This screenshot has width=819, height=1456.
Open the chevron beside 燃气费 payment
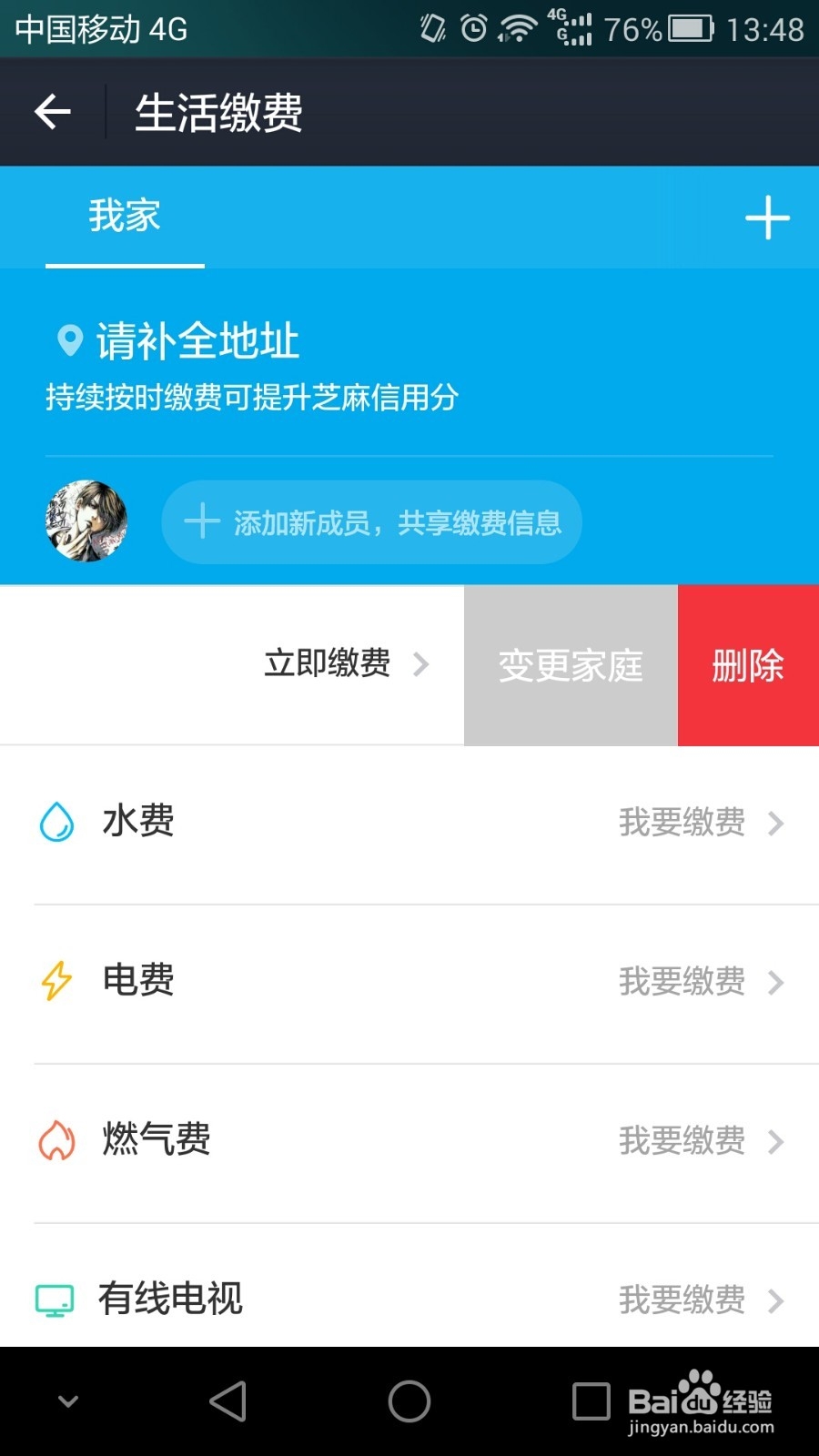[x=774, y=1142]
